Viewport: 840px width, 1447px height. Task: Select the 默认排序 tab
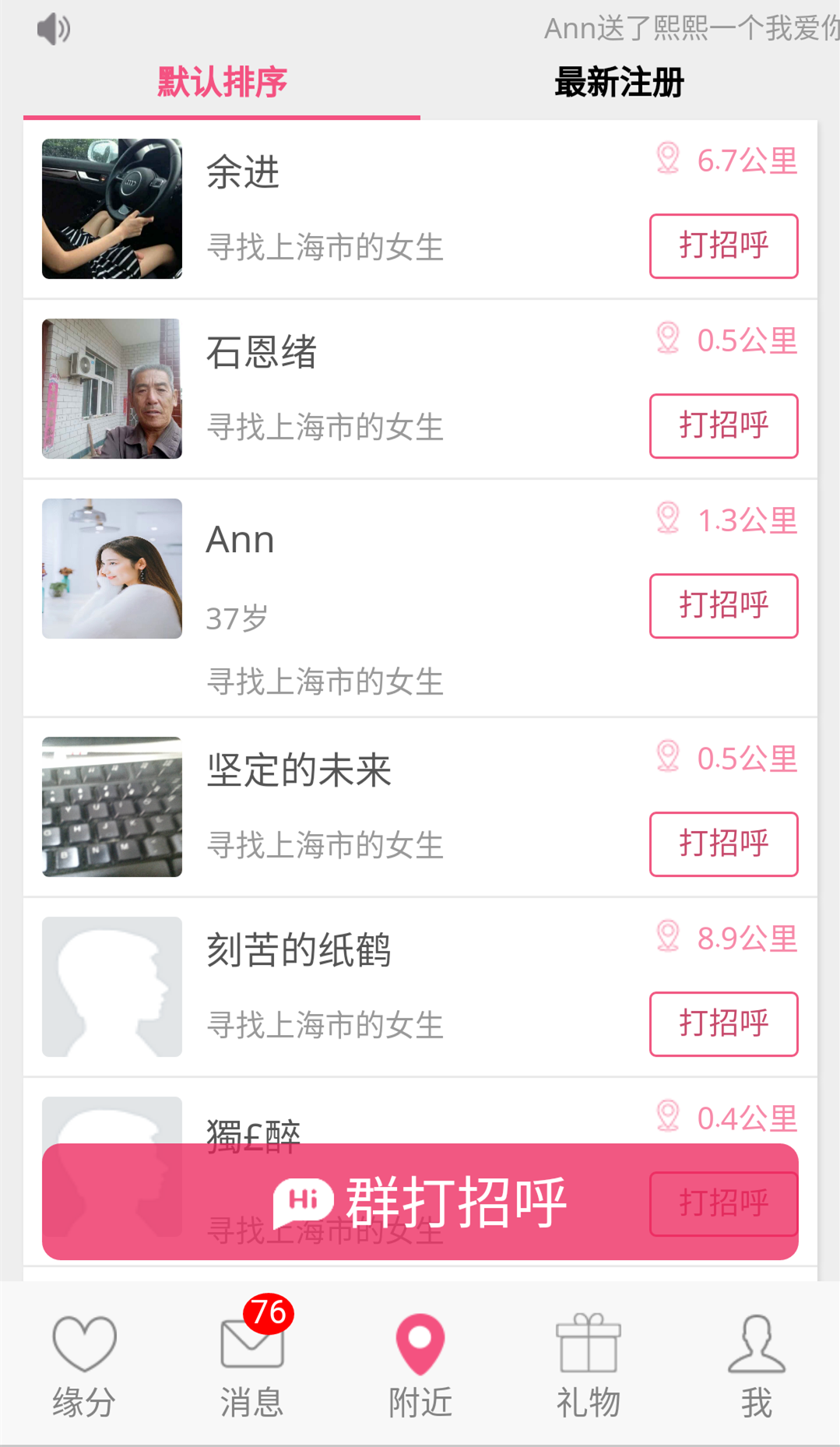[222, 81]
